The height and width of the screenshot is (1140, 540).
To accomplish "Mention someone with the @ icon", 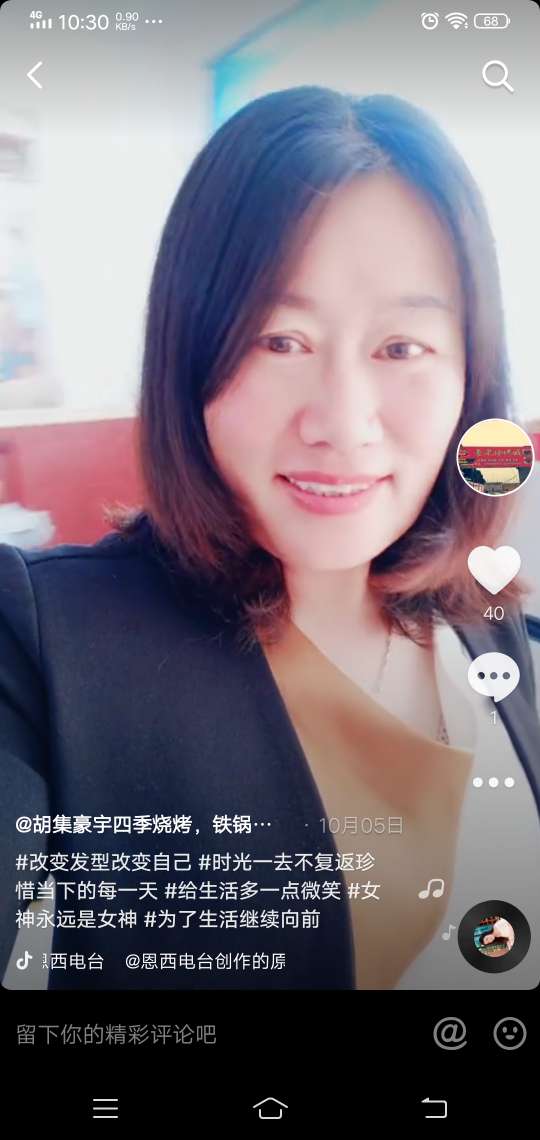I will click(450, 1033).
